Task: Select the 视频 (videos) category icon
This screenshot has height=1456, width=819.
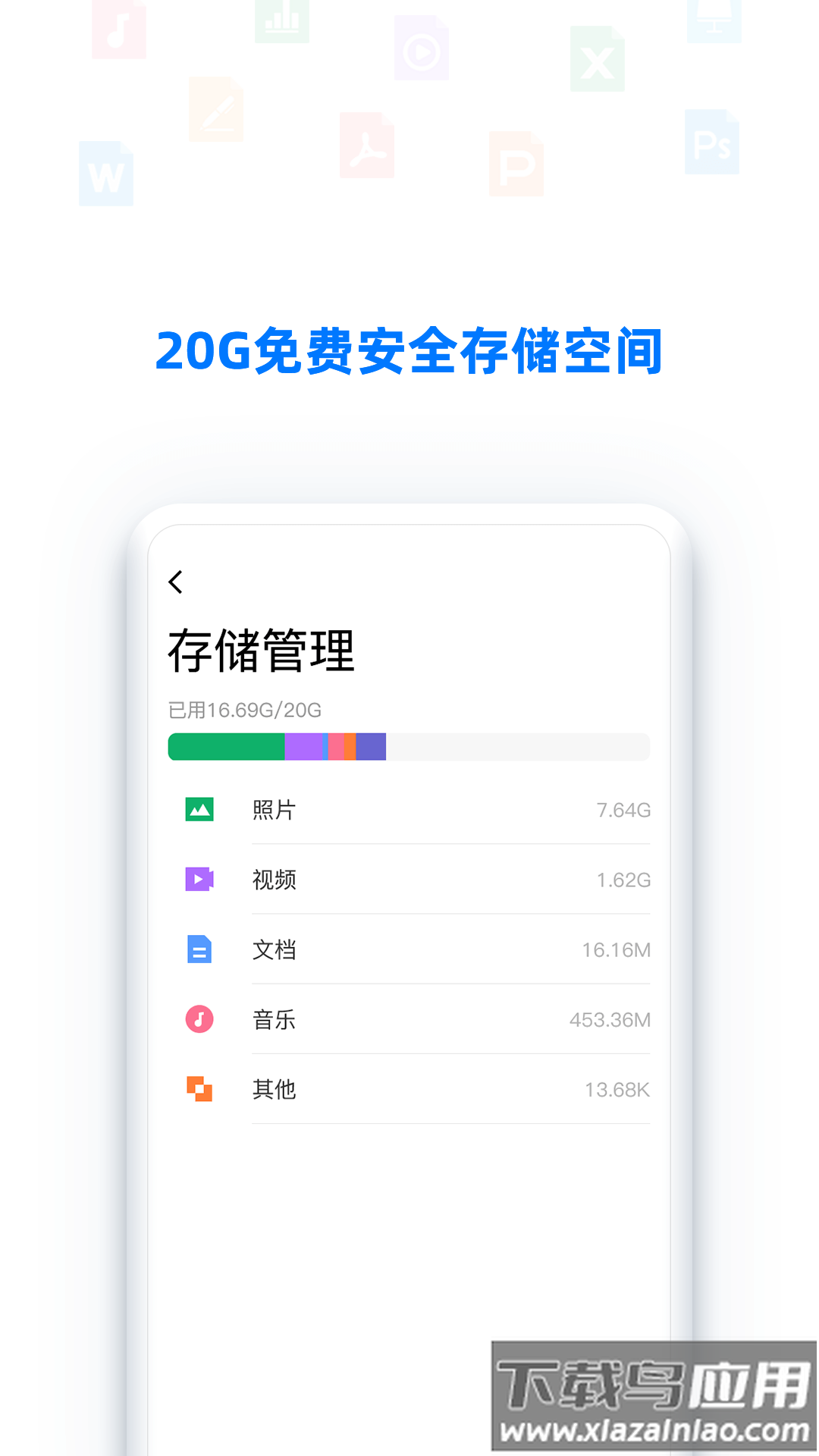Action: coord(199,880)
